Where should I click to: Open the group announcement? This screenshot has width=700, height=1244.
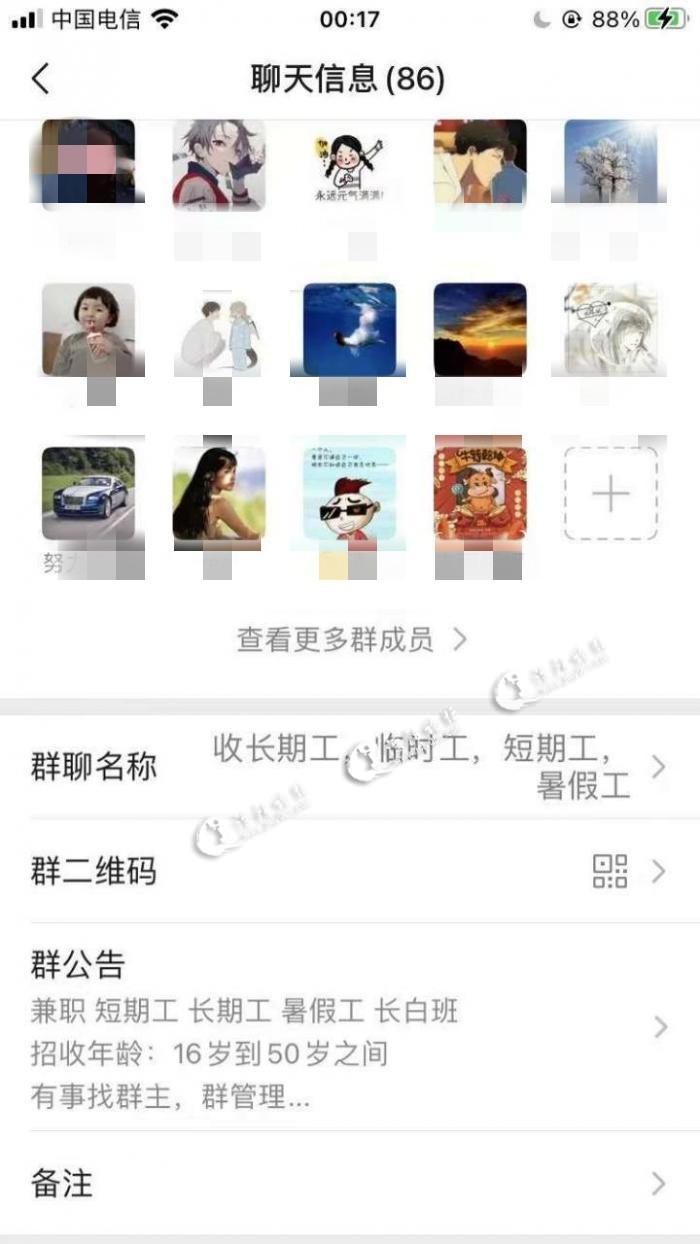click(350, 1027)
